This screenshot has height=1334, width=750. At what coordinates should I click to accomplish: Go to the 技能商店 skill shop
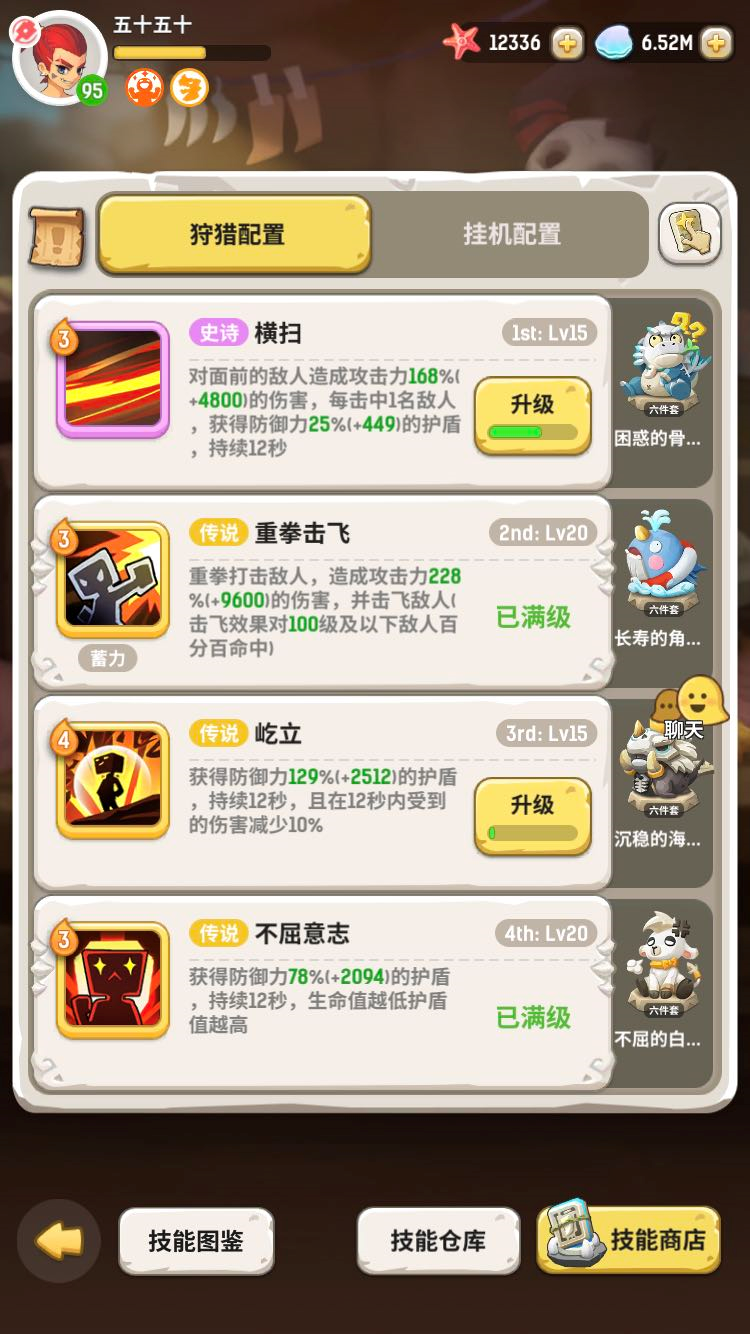(630, 1240)
